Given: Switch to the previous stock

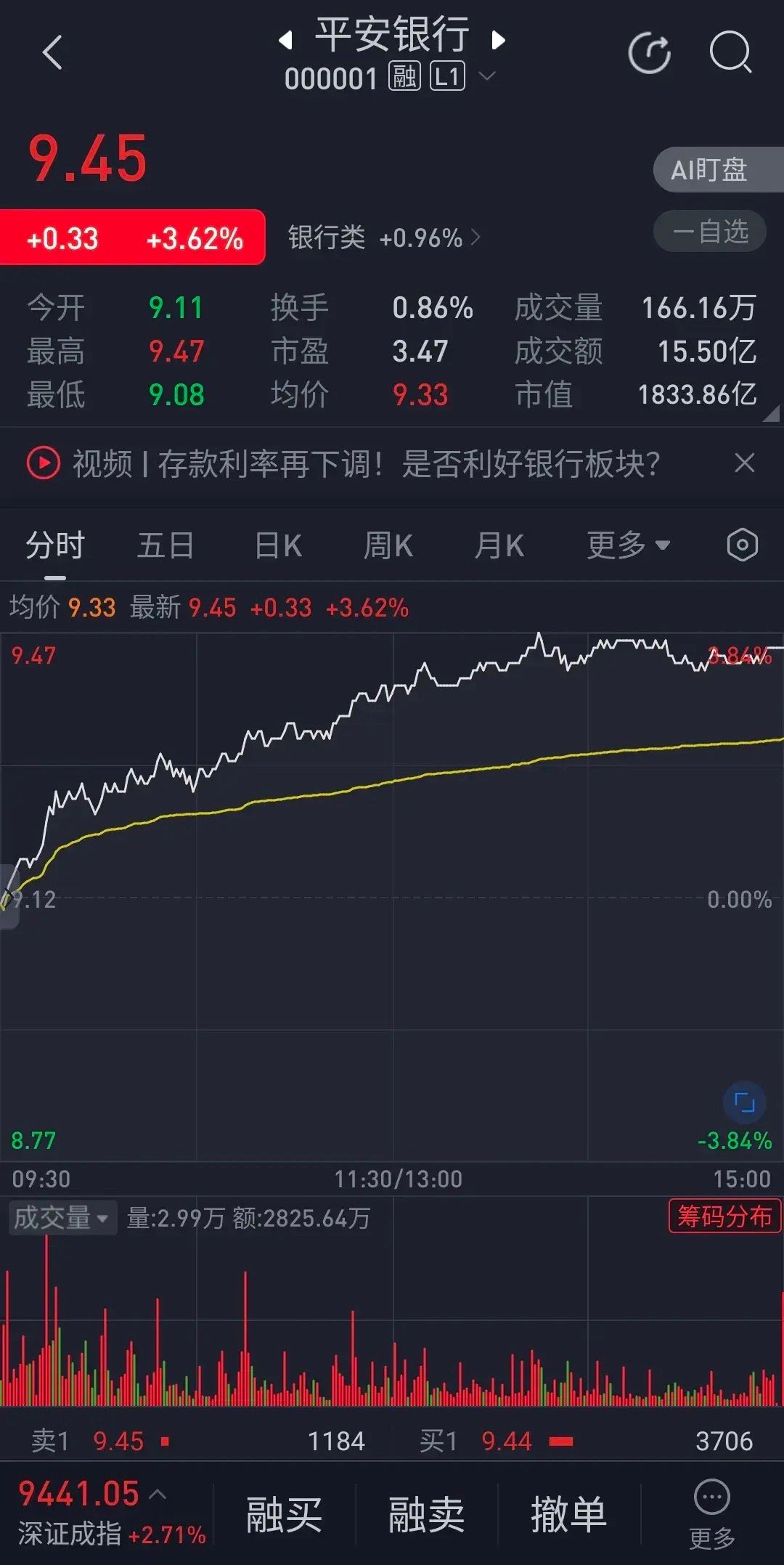Looking at the screenshot, I should point(286,40).
